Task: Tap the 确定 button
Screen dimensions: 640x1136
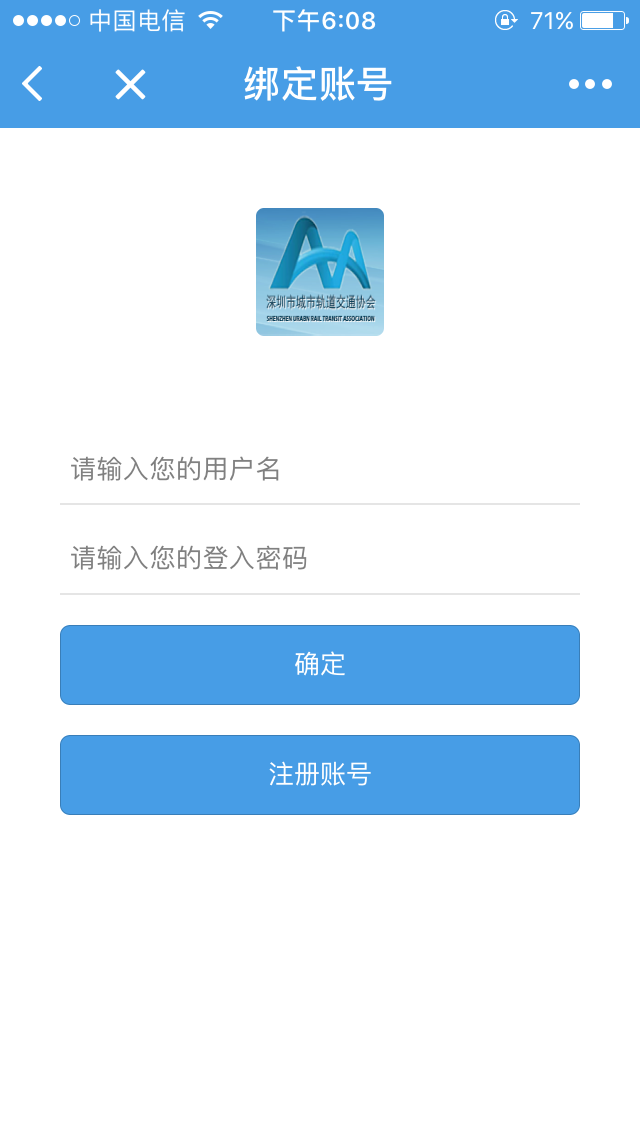Action: click(x=320, y=665)
